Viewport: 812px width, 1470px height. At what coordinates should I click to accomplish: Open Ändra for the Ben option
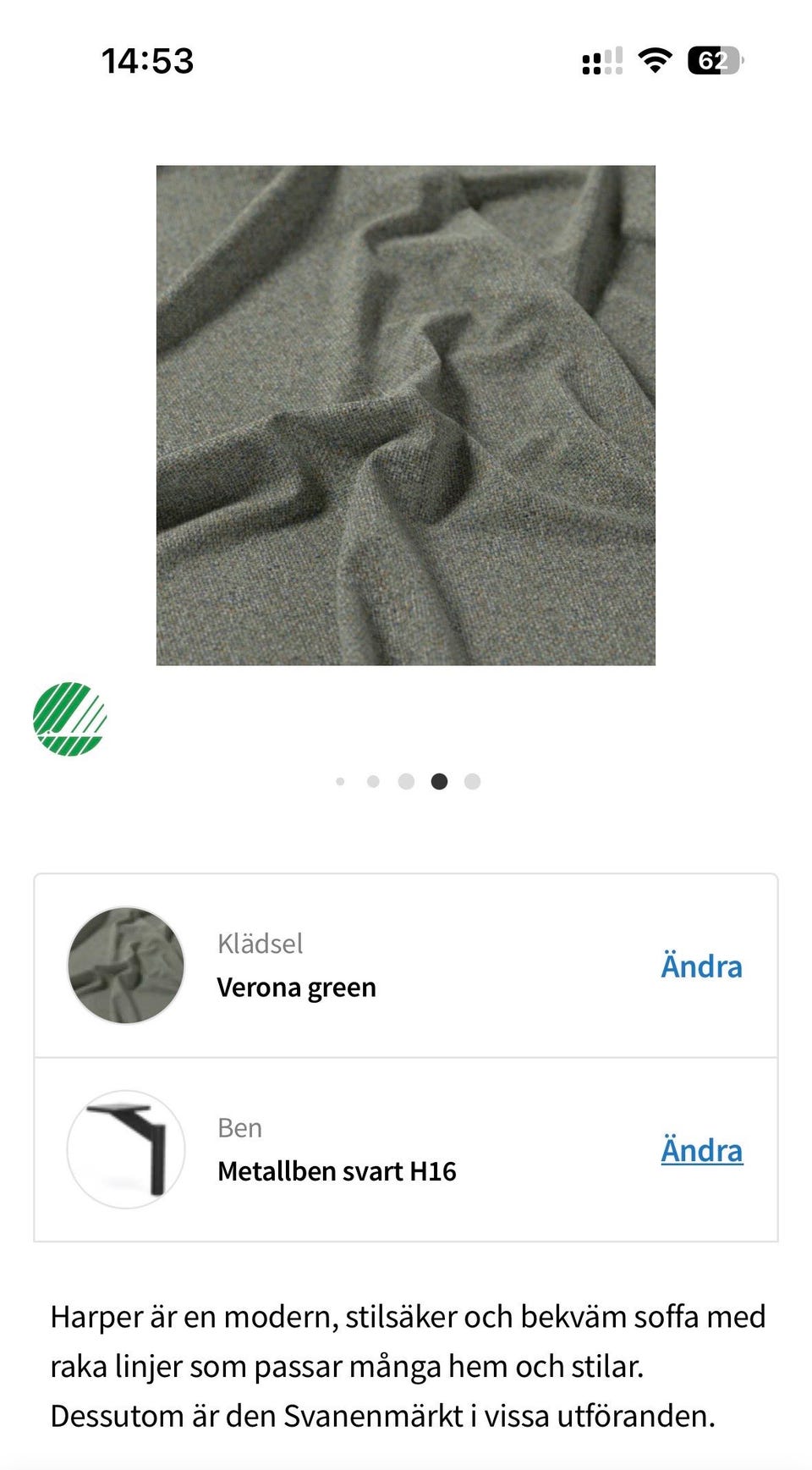point(701,1151)
